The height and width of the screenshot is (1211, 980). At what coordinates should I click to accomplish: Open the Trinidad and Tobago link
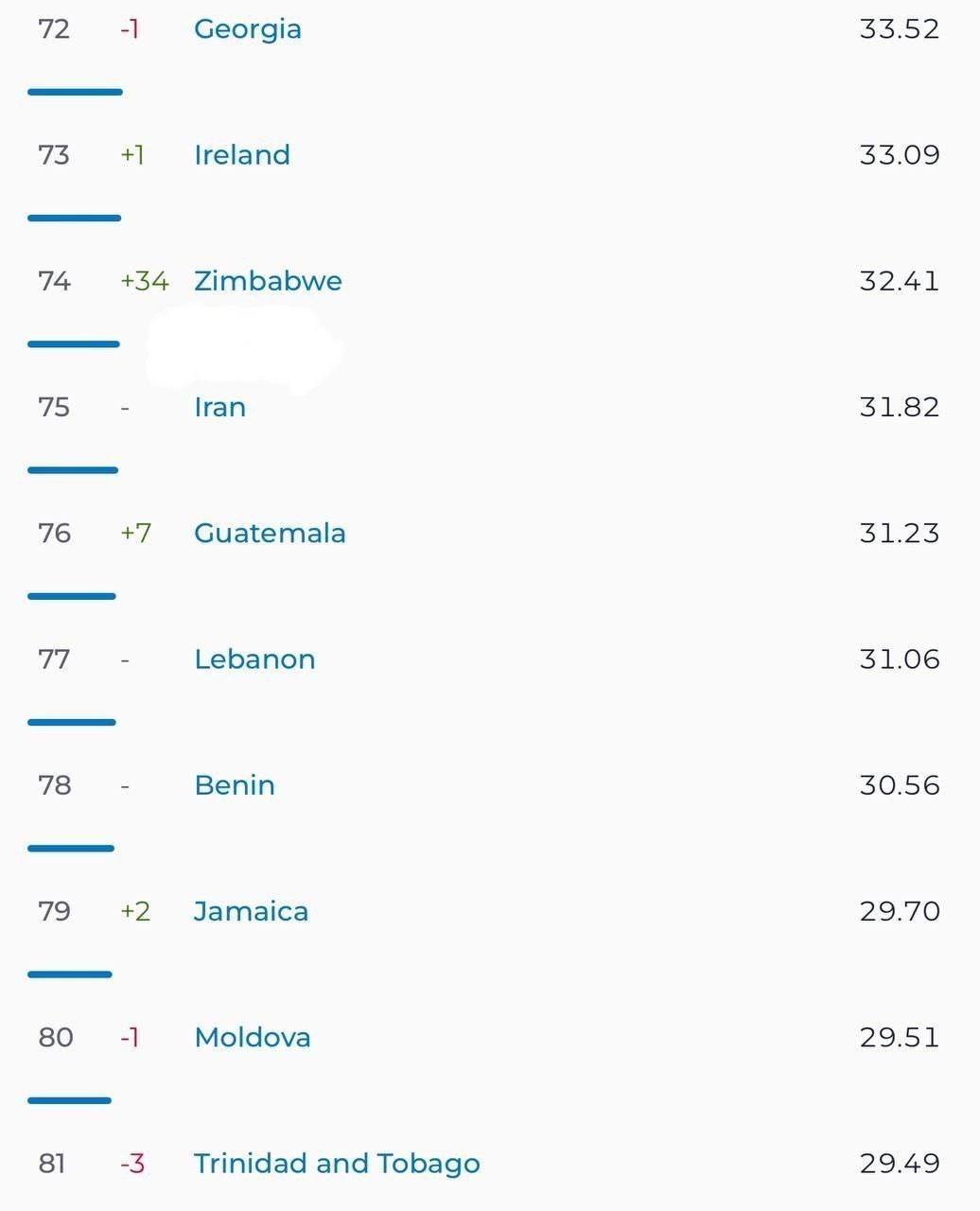(337, 1164)
